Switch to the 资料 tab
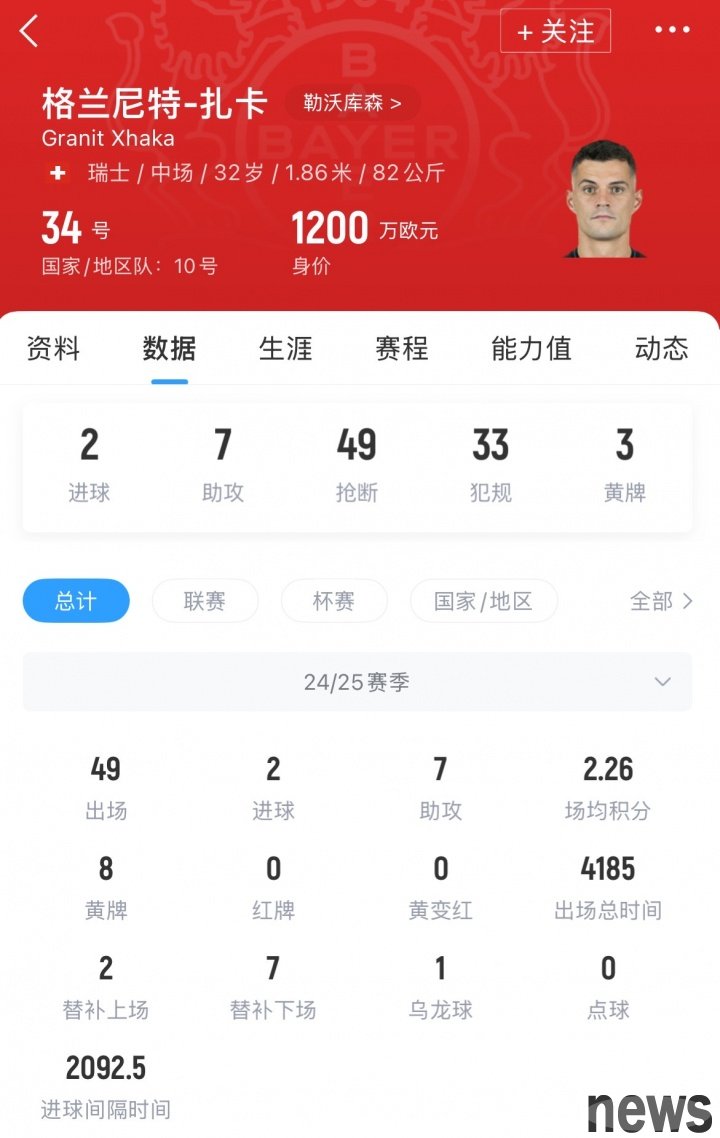The width and height of the screenshot is (720, 1138). [53, 348]
